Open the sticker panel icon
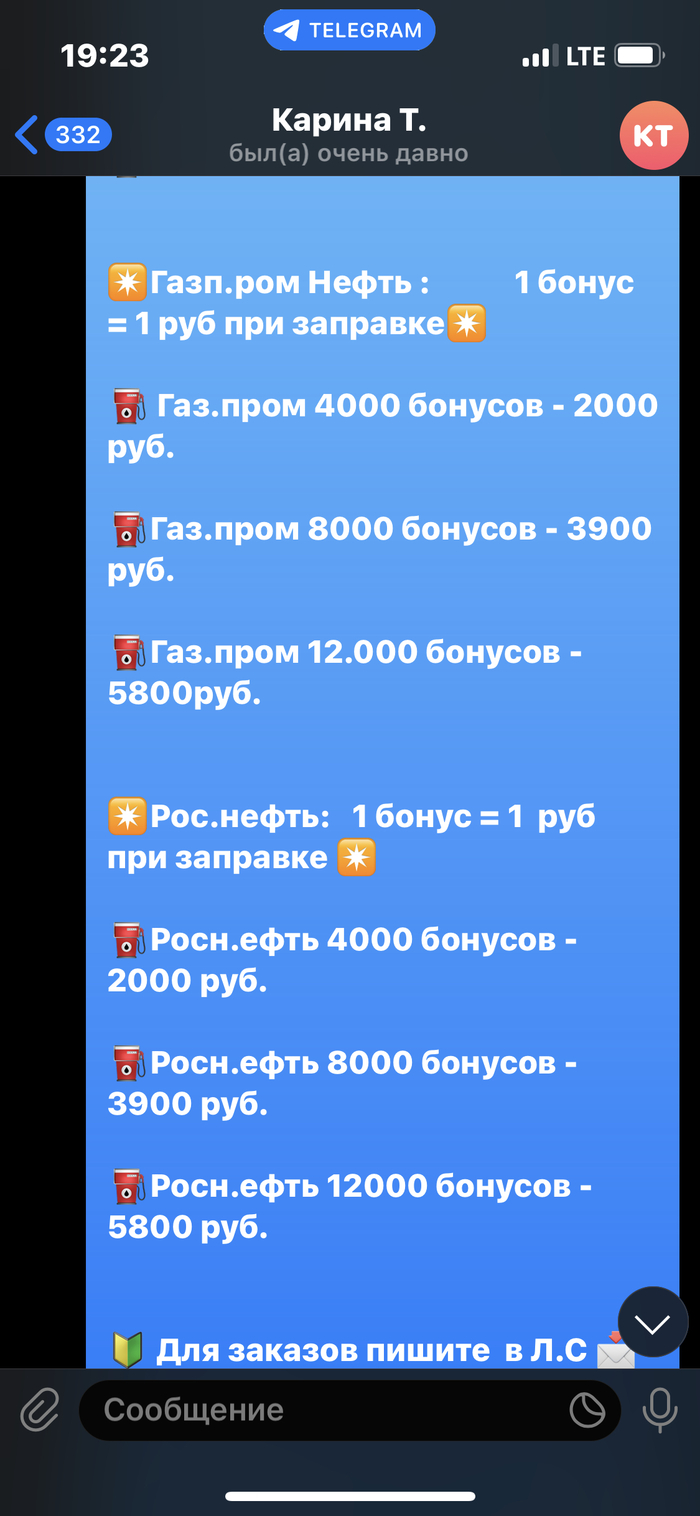700x1516 pixels. 587,1410
